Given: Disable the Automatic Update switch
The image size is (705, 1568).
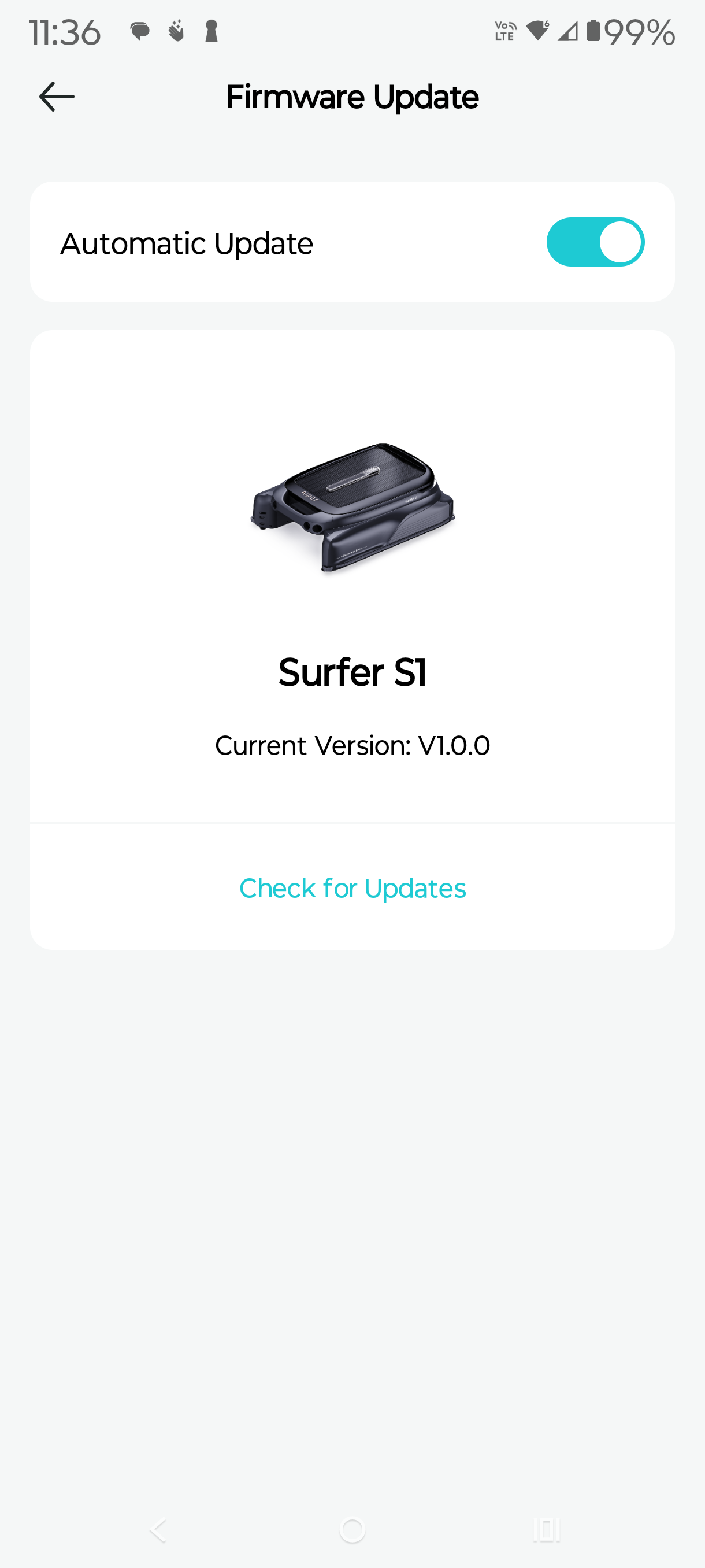Looking at the screenshot, I should click(595, 242).
